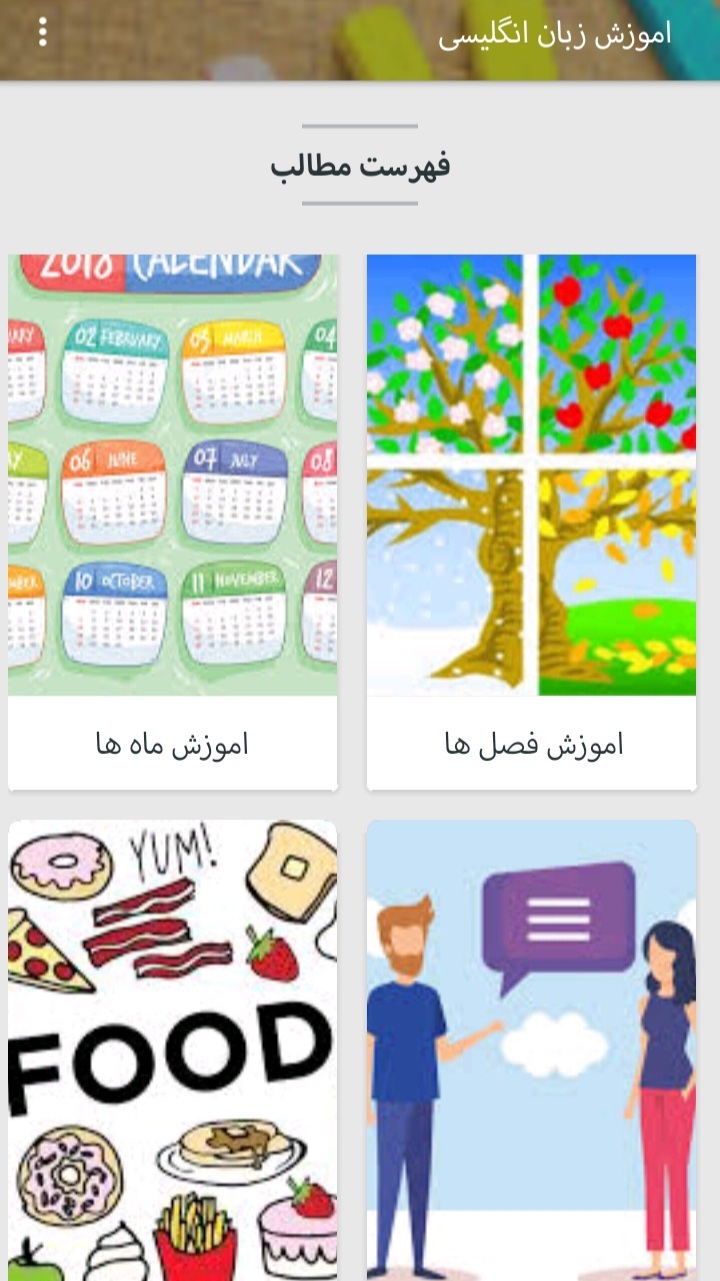The image size is (720, 1281).
Task: Open the card with two people talking
Action: [x=531, y=1050]
